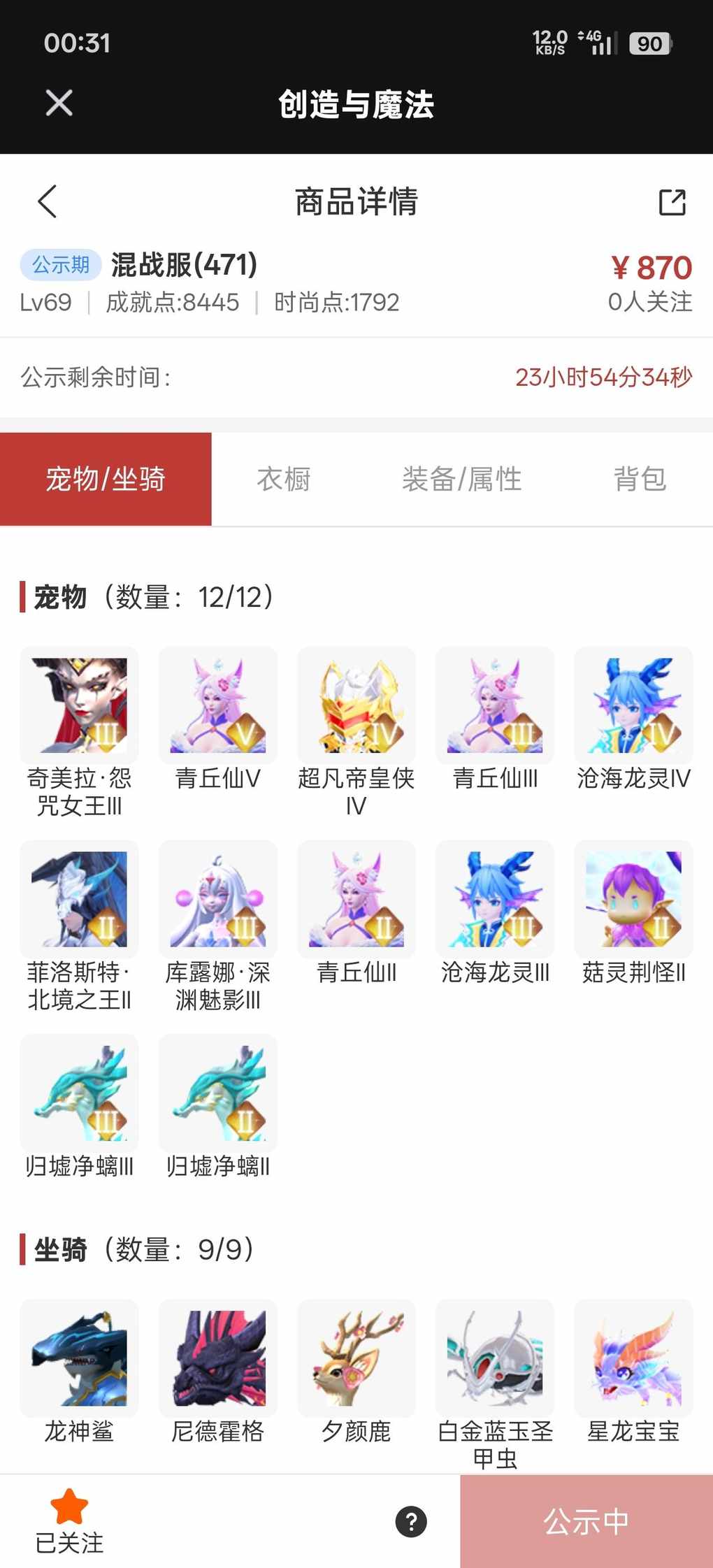This screenshot has height=1568, width=713.
Task: Go back from 商品详情 page
Action: [47, 202]
